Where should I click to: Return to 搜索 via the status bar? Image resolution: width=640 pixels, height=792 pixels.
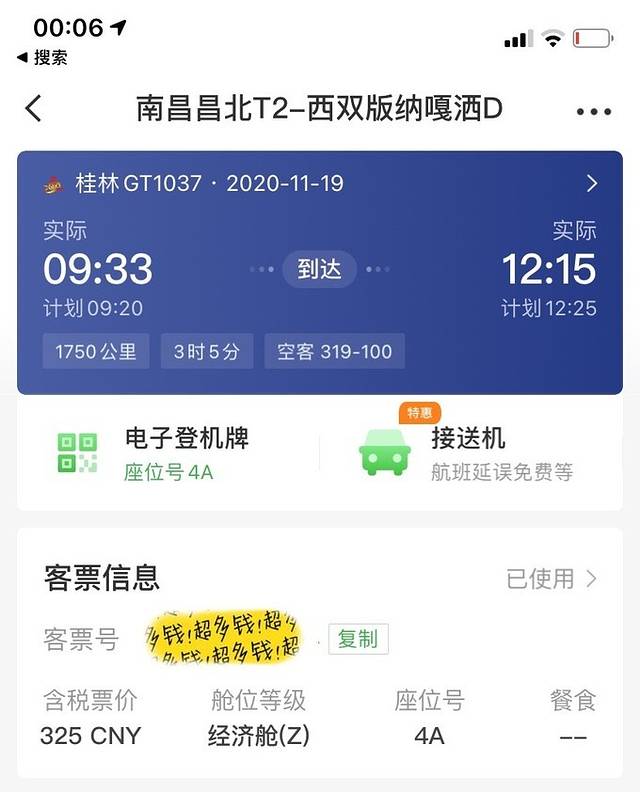[x=42, y=58]
